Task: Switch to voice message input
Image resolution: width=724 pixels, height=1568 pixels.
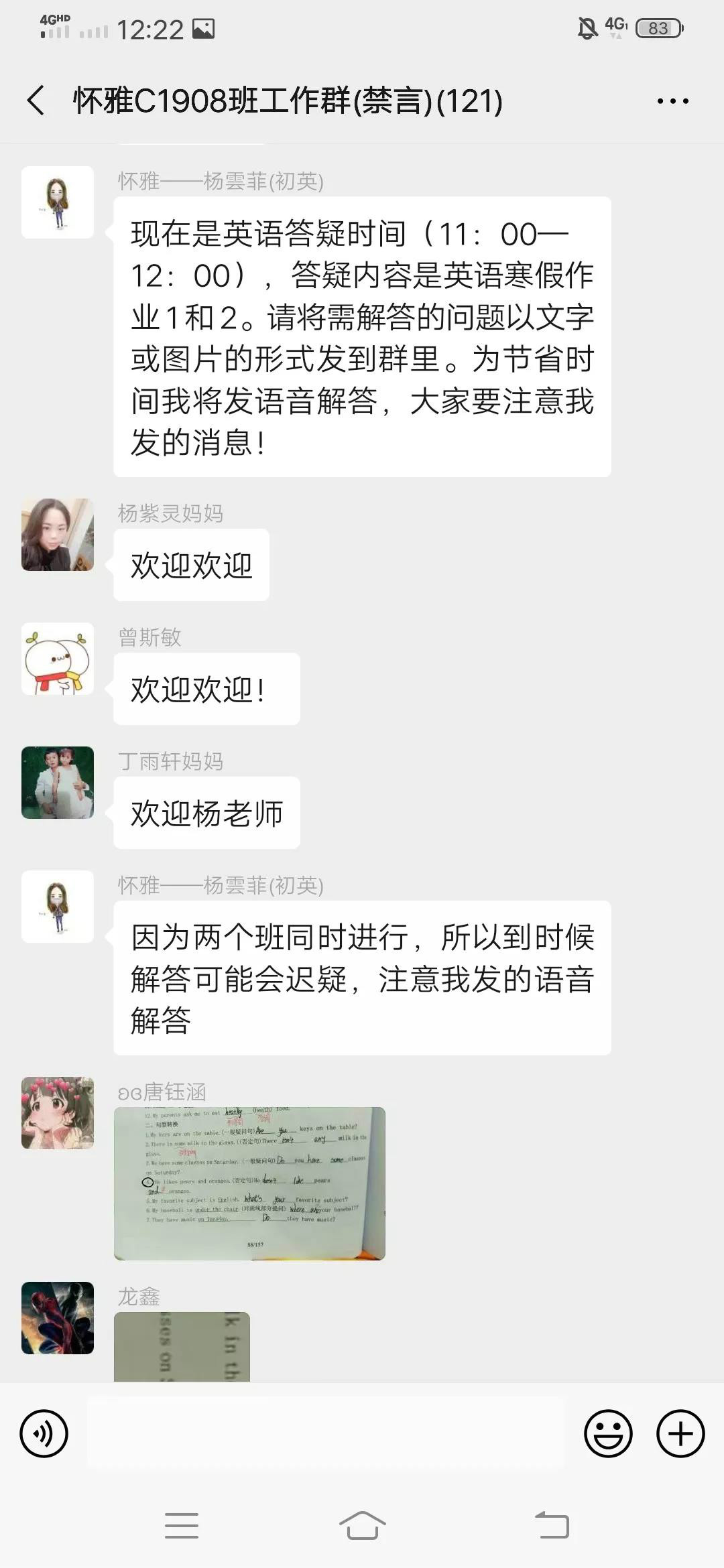Action: pos(44,1433)
